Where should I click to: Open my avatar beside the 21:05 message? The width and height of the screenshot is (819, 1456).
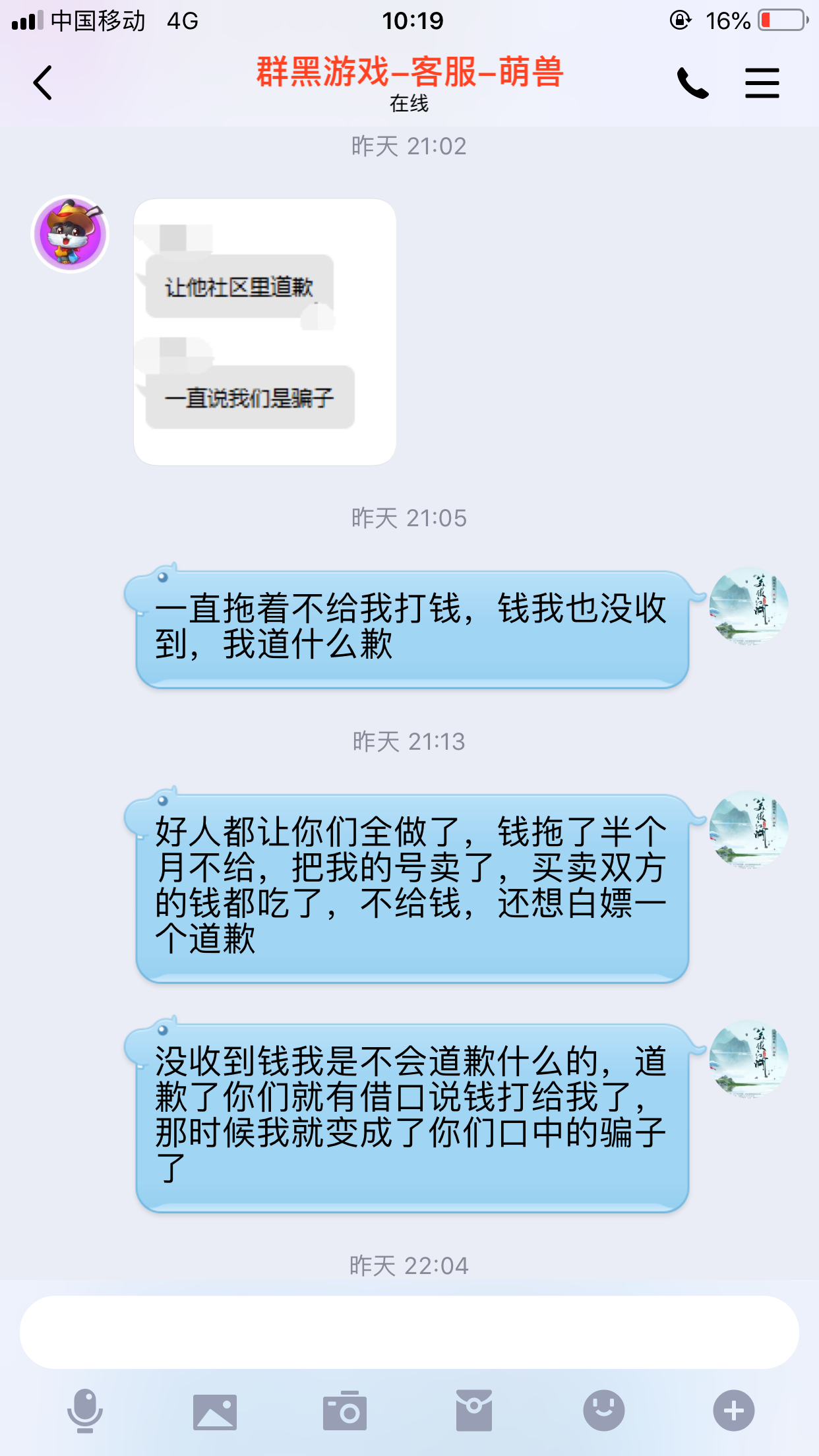pyautogui.click(x=748, y=605)
